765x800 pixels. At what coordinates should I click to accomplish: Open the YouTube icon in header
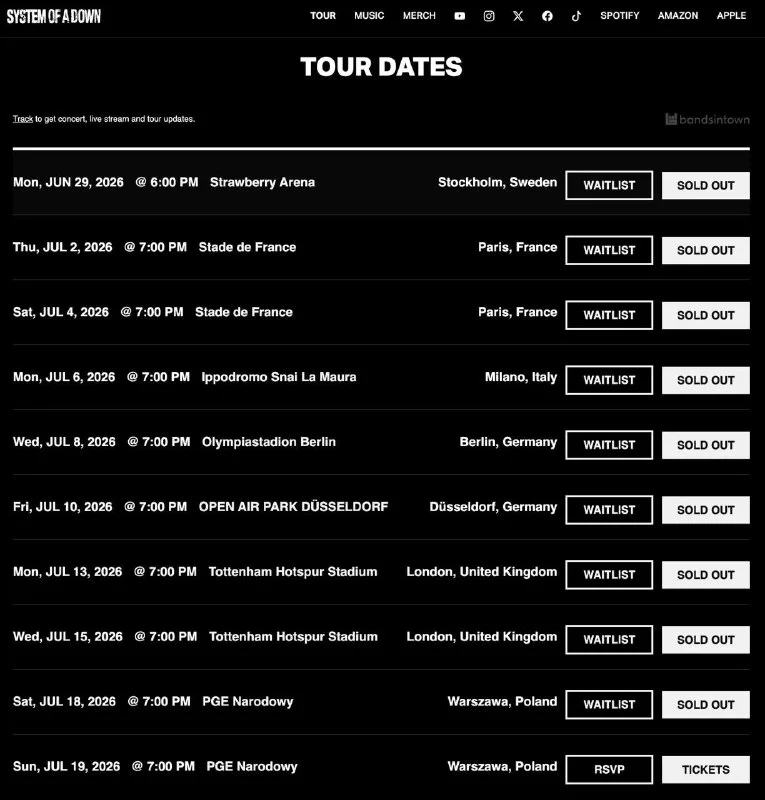pyautogui.click(x=460, y=16)
